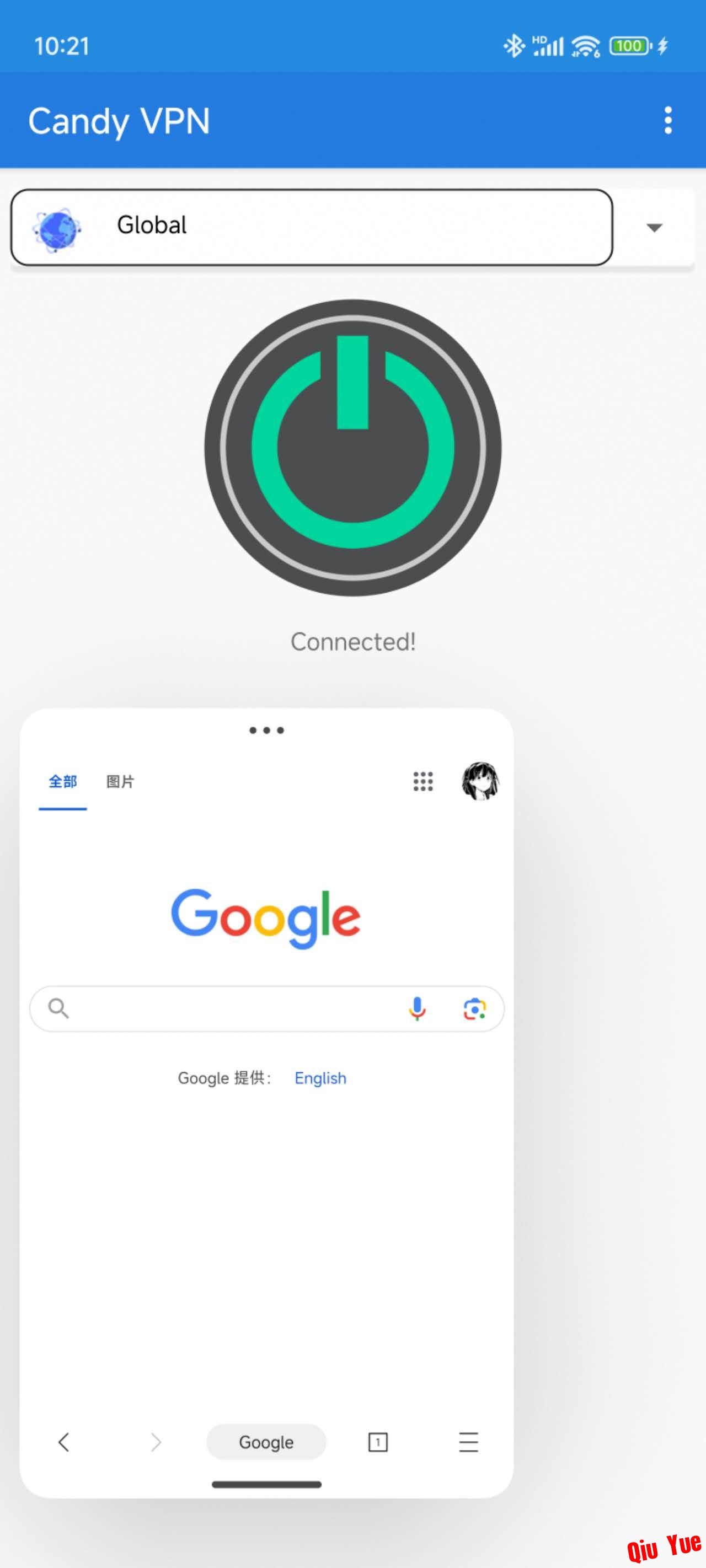Open the browser tabs switcher

click(x=378, y=1442)
